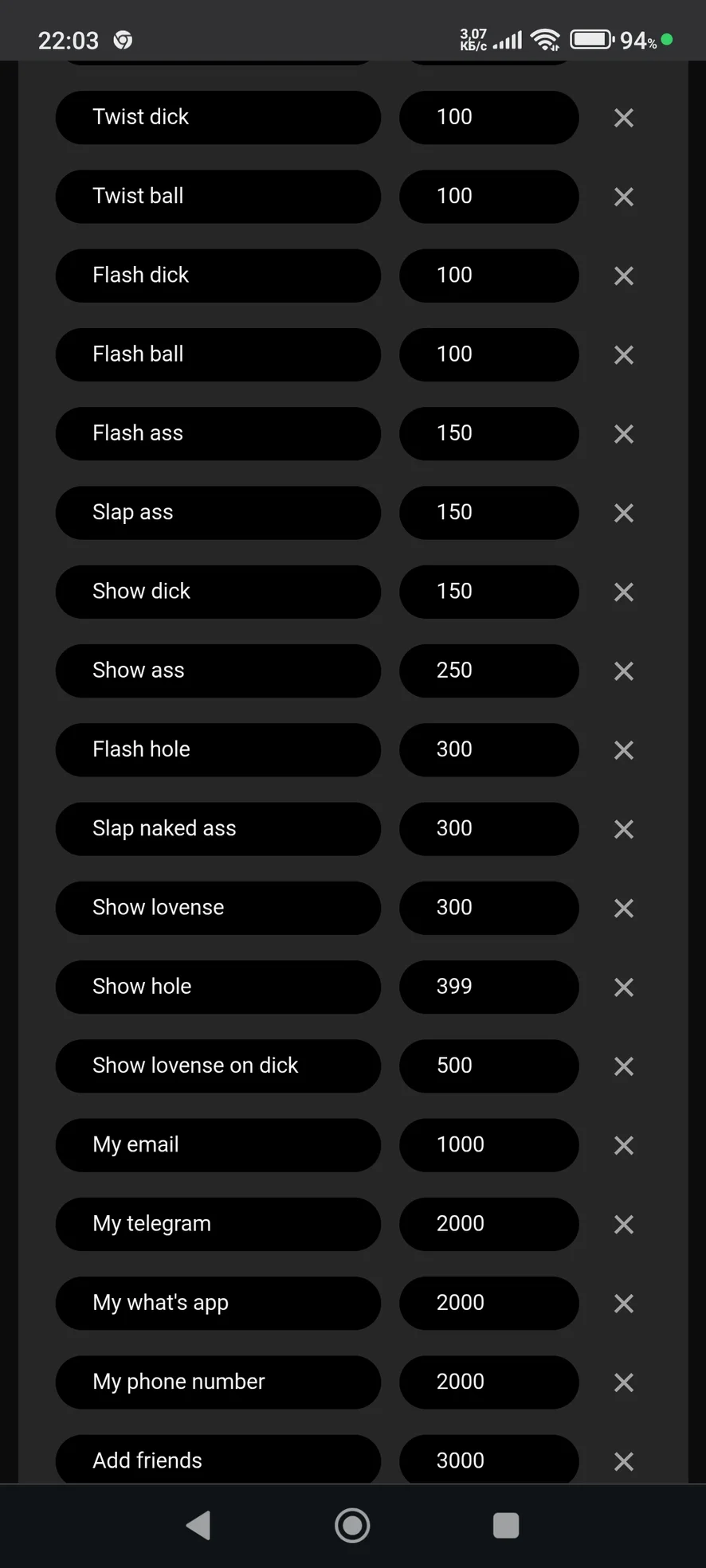Remove the 'Show lovense' item

pos(623,908)
